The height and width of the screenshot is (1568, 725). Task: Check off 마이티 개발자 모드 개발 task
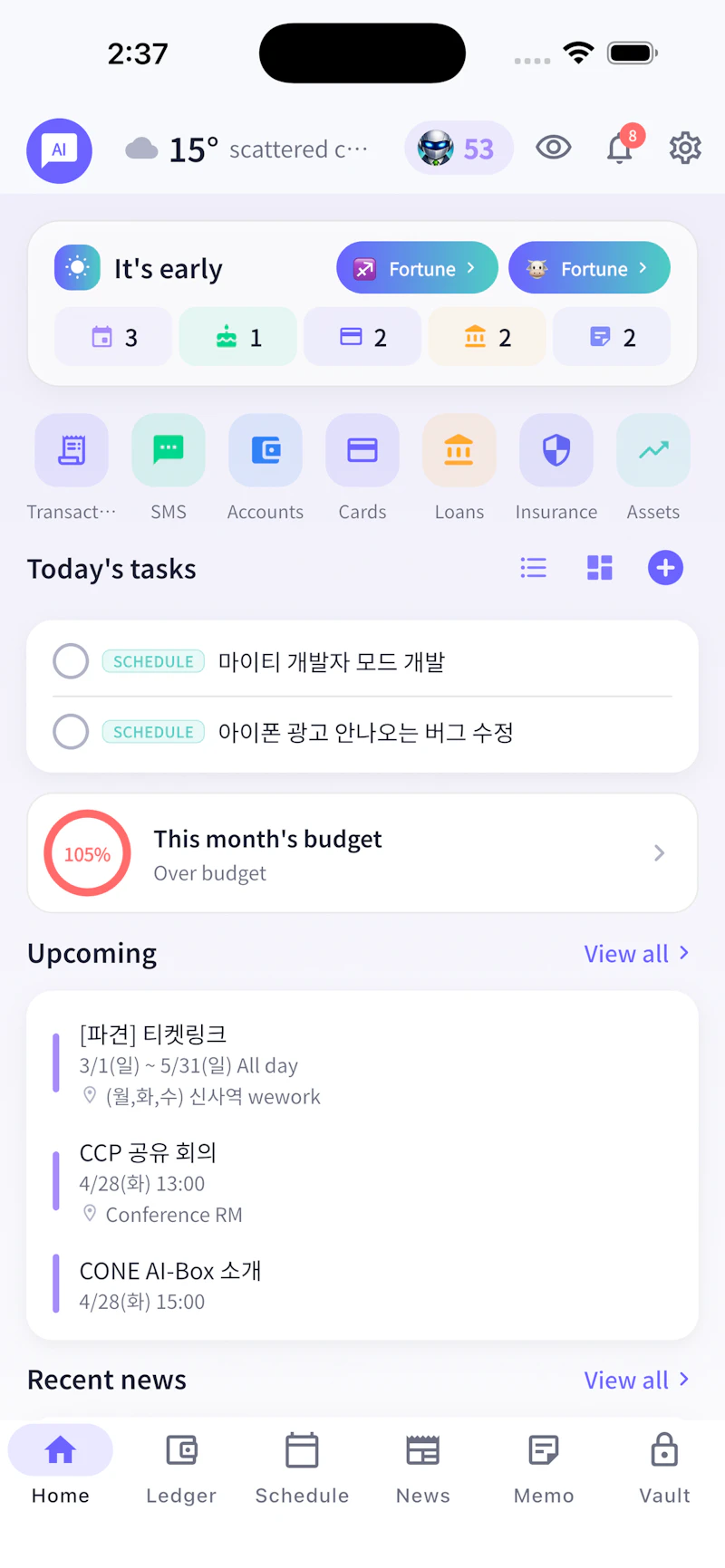pyautogui.click(x=71, y=661)
